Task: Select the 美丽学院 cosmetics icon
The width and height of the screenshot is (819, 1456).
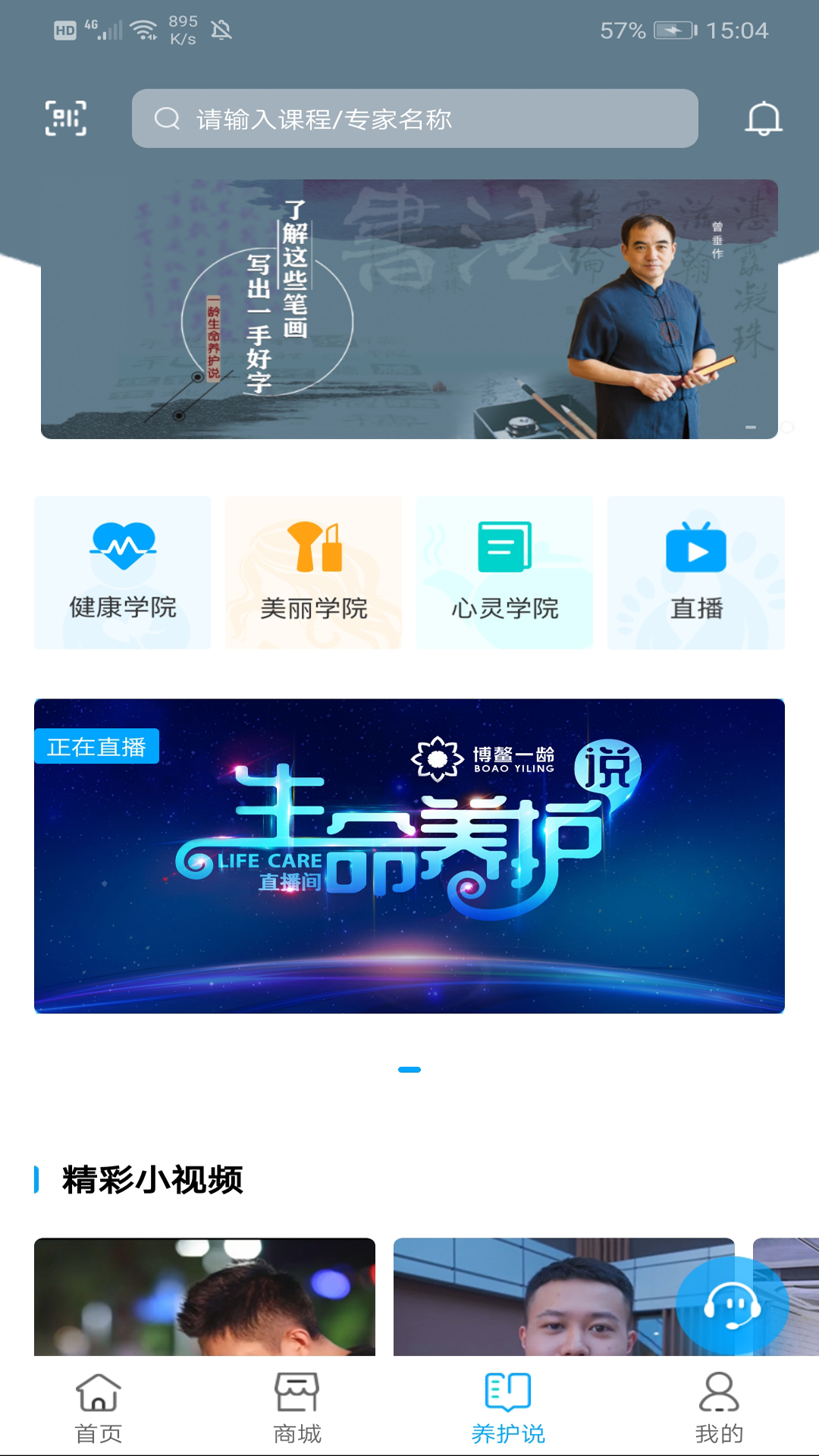Action: [x=313, y=544]
